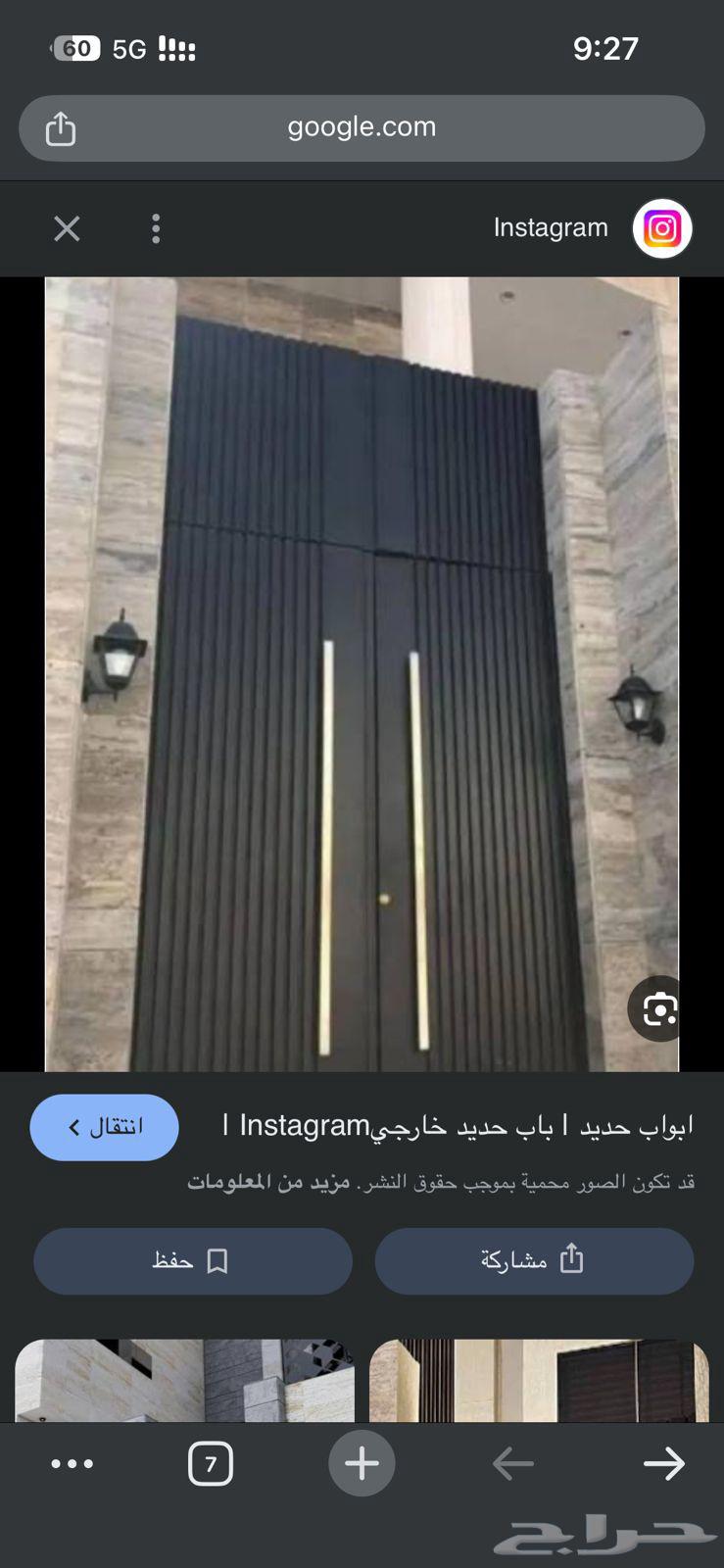Open a new tab with the plus icon
This screenshot has width=724, height=1568.
(x=362, y=1463)
